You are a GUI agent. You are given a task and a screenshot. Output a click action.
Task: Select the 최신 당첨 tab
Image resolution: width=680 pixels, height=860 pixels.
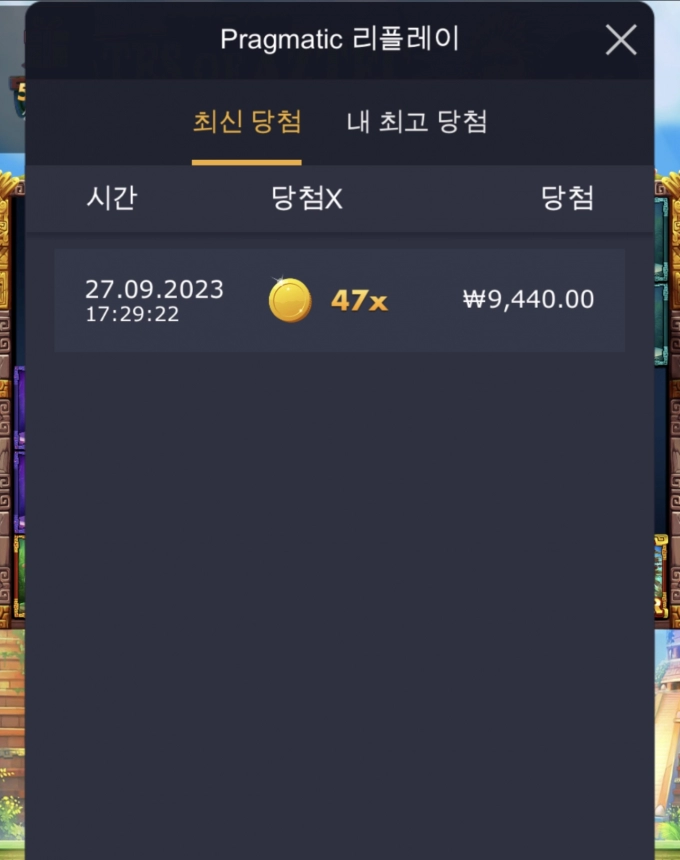pos(247,123)
